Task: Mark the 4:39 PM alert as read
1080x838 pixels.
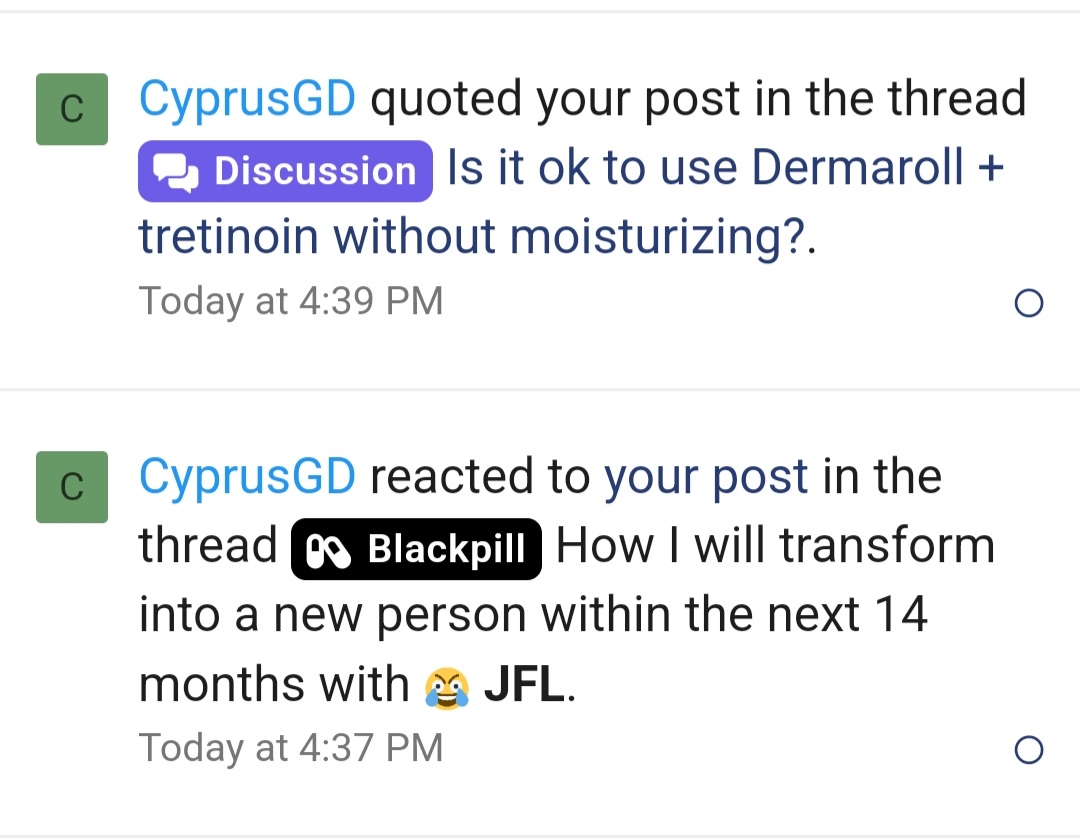Action: pos(1028,303)
